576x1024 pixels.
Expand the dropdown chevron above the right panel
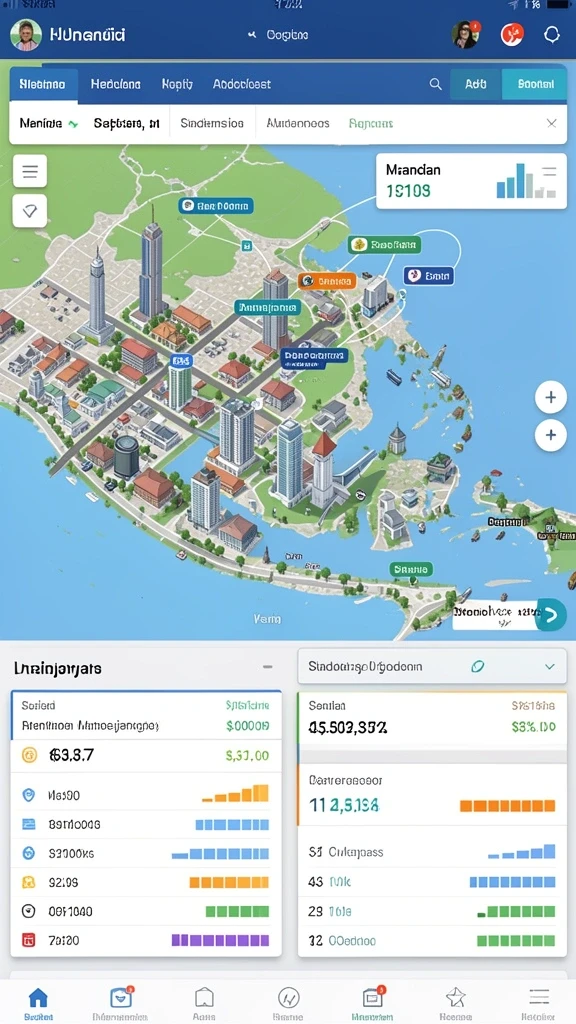pyautogui.click(x=550, y=666)
